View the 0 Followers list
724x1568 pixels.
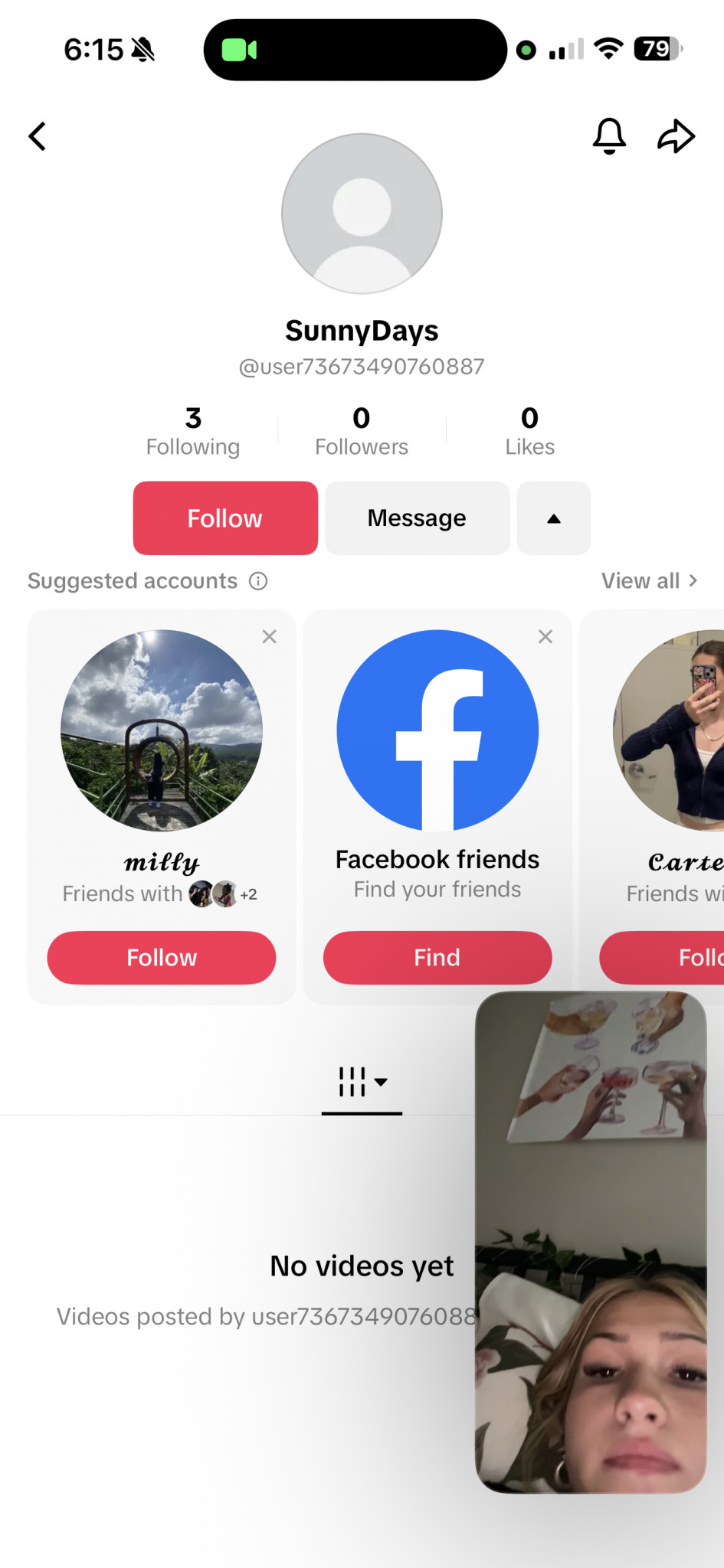pos(361,432)
